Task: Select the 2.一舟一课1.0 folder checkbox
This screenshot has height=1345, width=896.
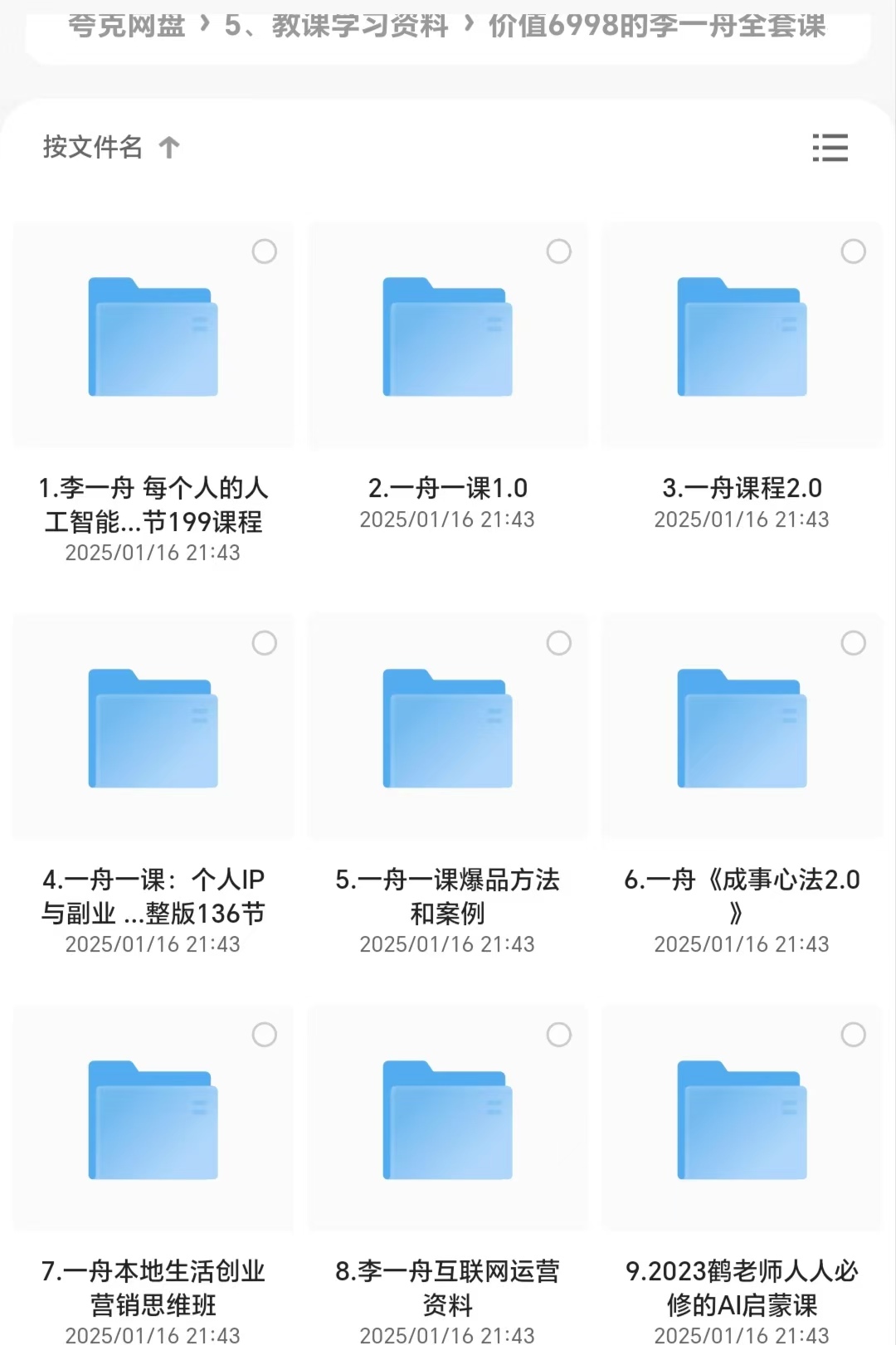Action: point(558,251)
